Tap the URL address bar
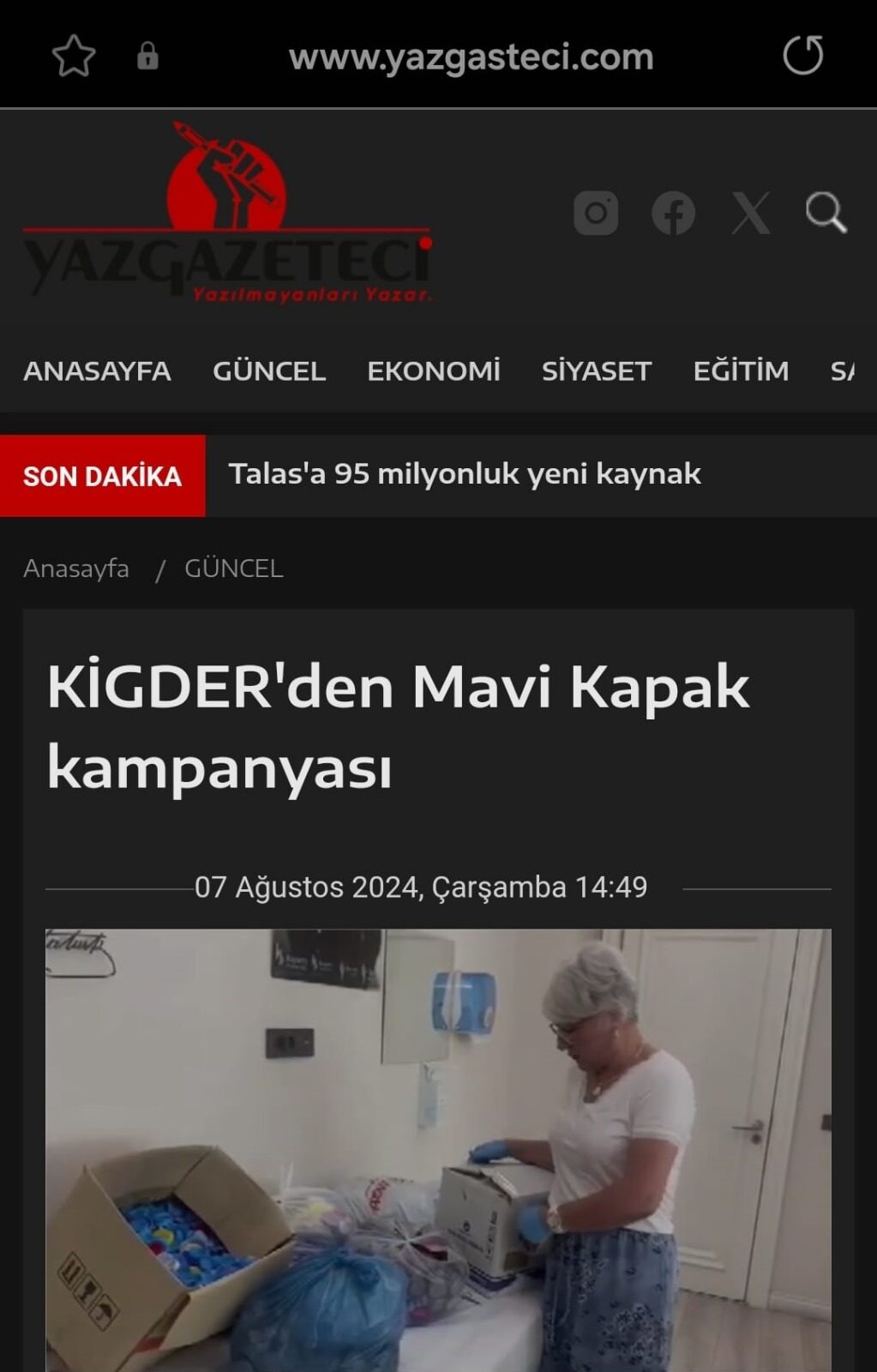 (x=471, y=57)
